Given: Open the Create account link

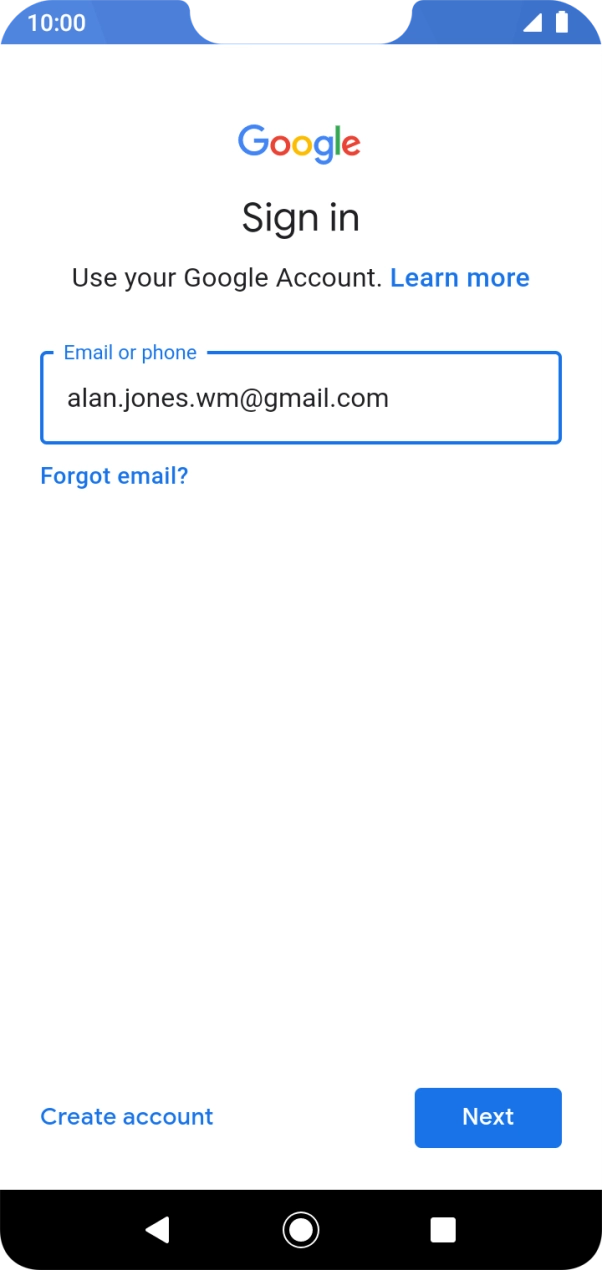Looking at the screenshot, I should tap(127, 1117).
